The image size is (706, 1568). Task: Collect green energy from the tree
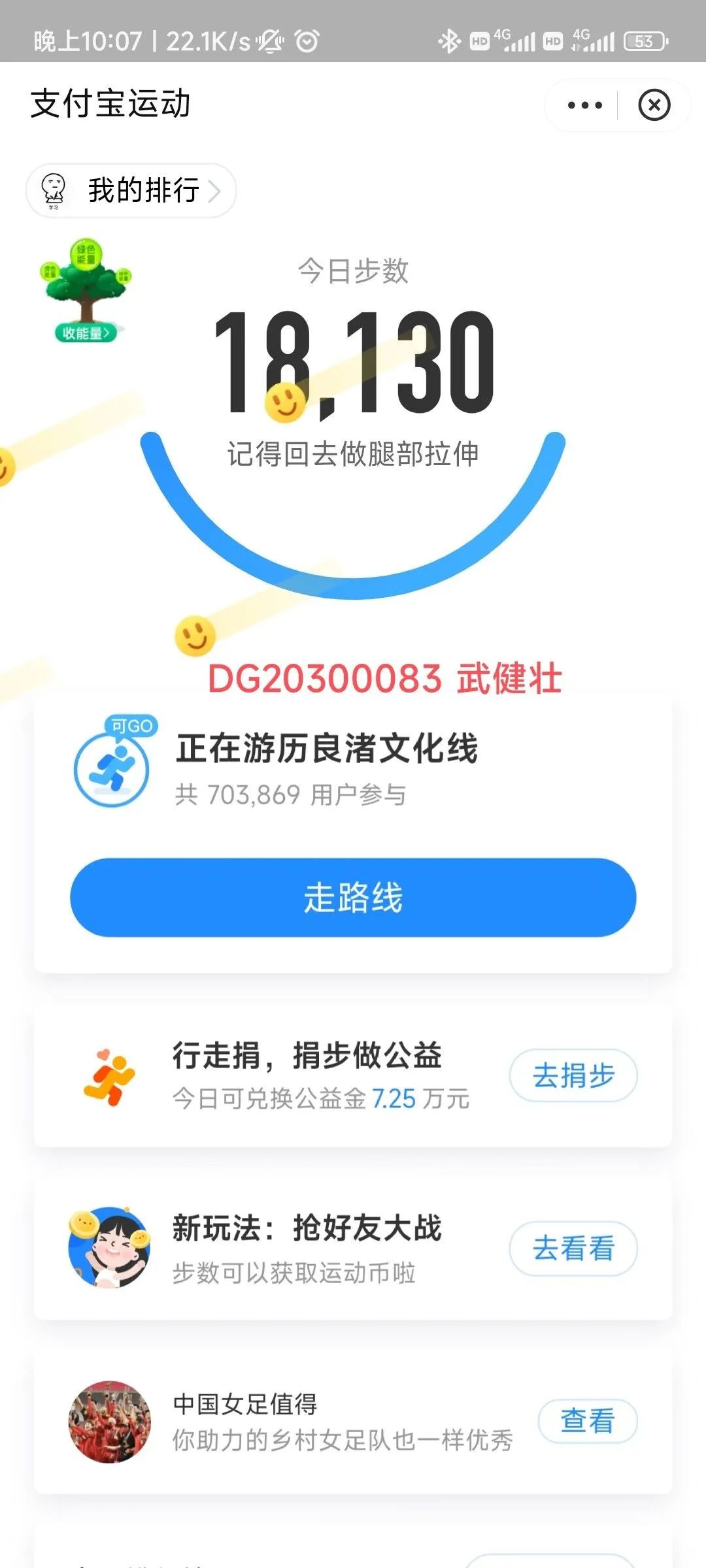pyautogui.click(x=85, y=333)
